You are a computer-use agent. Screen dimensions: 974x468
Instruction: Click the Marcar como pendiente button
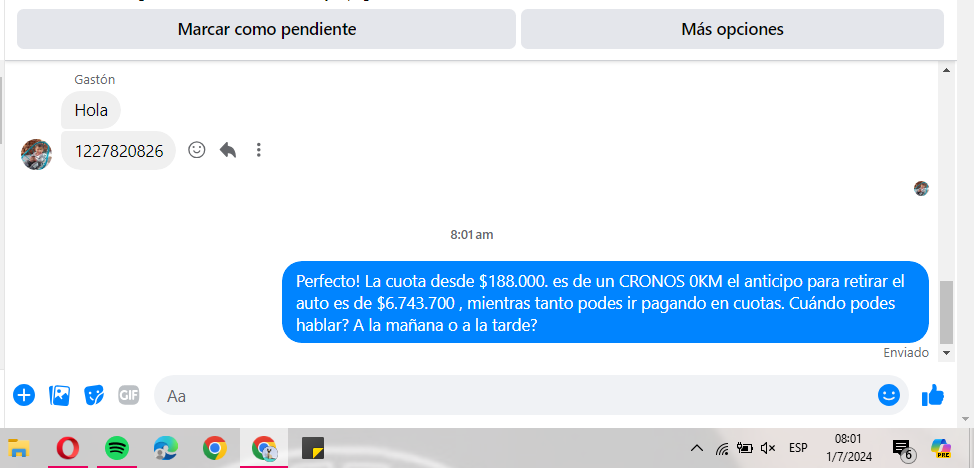[x=266, y=29]
